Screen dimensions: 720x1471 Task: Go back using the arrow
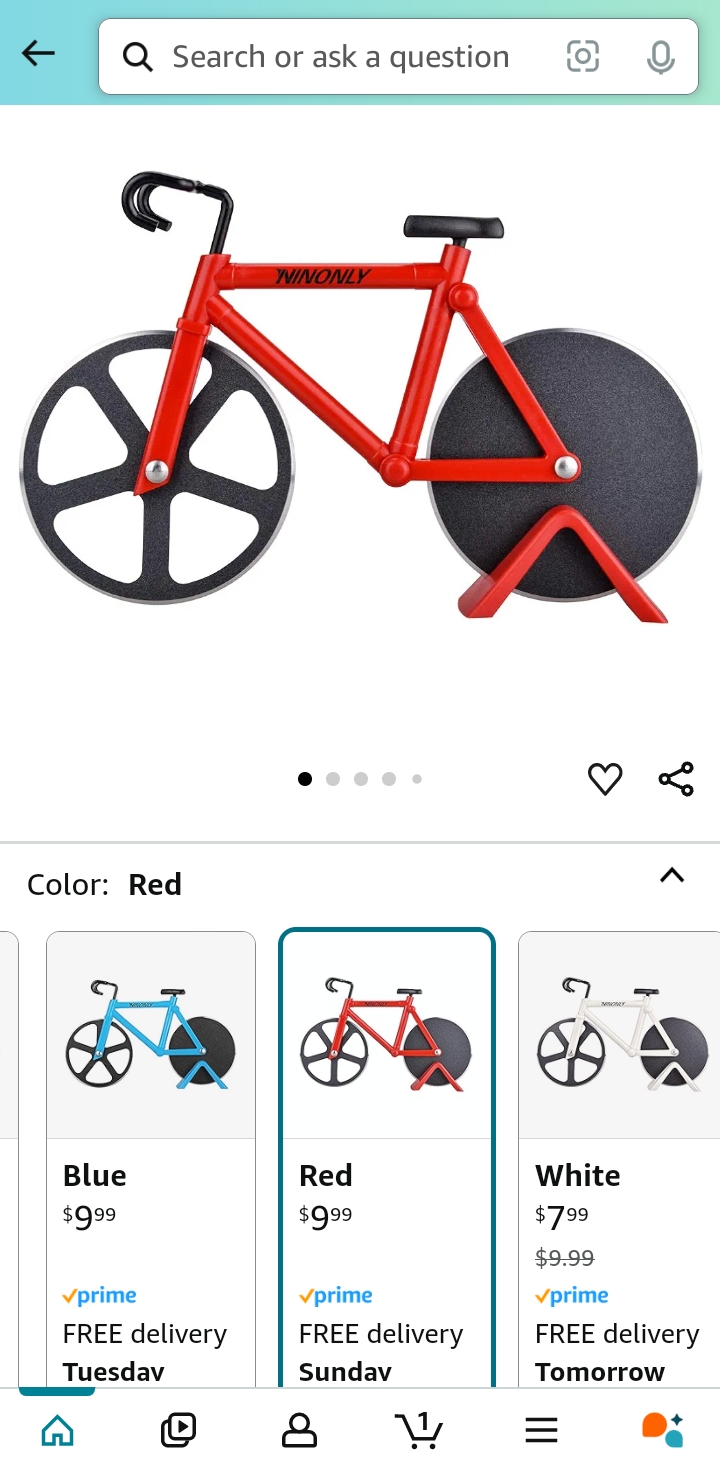point(38,54)
